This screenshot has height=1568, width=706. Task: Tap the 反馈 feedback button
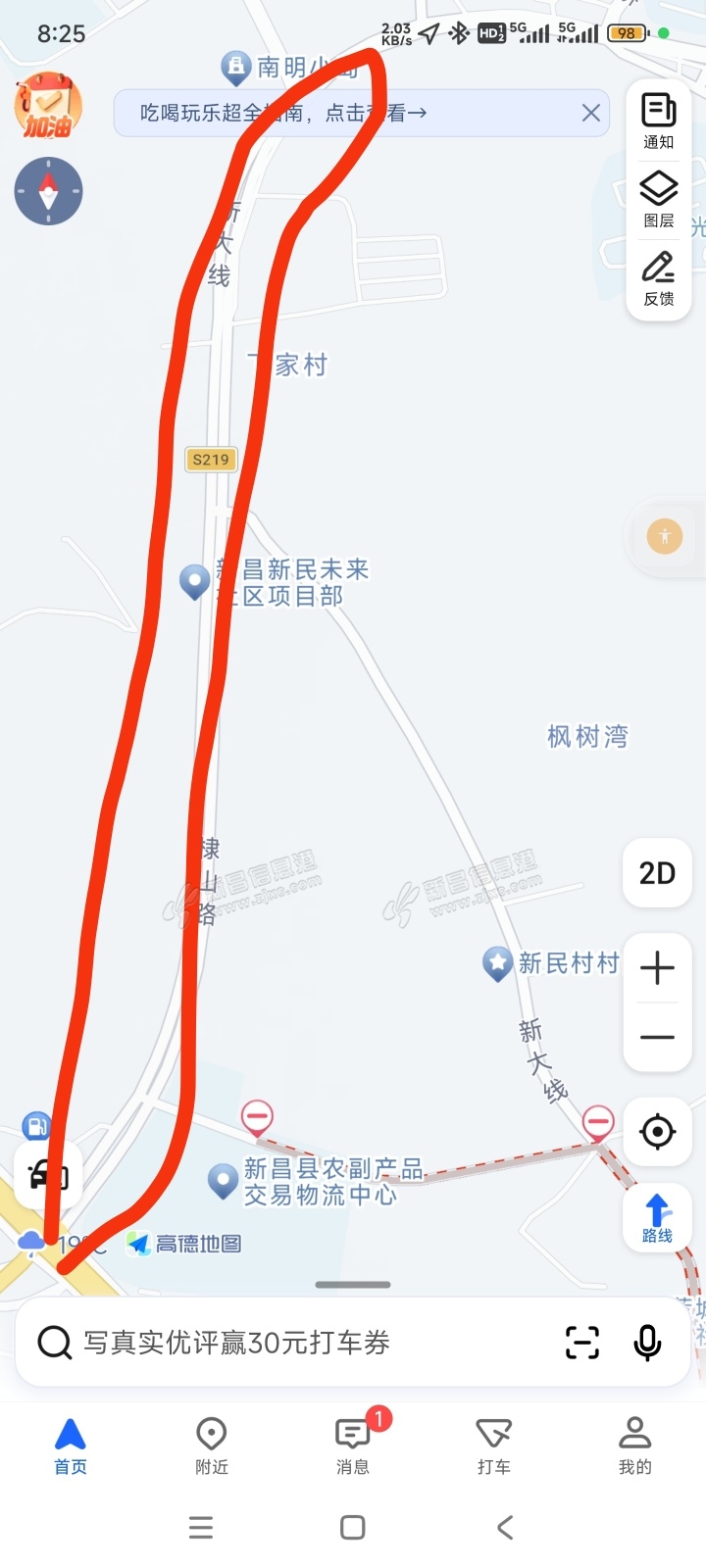[659, 277]
